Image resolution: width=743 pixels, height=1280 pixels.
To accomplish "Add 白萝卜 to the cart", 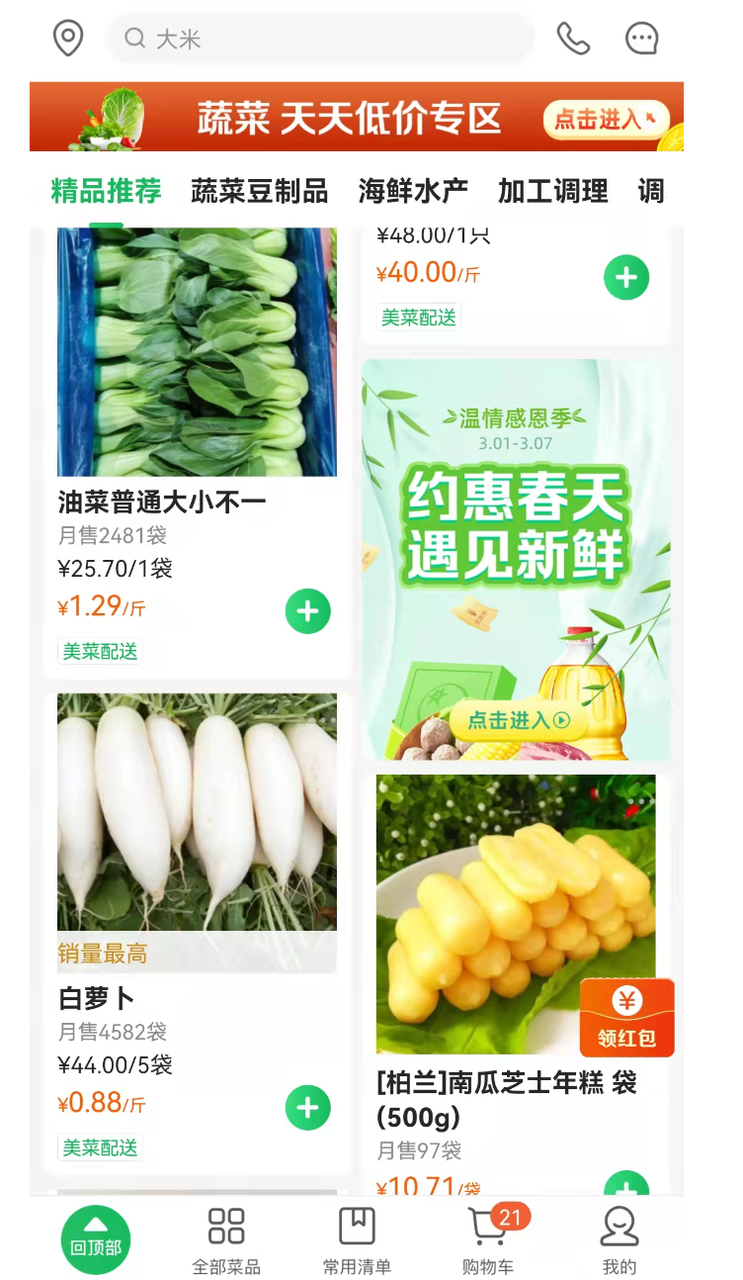I will tap(308, 1107).
